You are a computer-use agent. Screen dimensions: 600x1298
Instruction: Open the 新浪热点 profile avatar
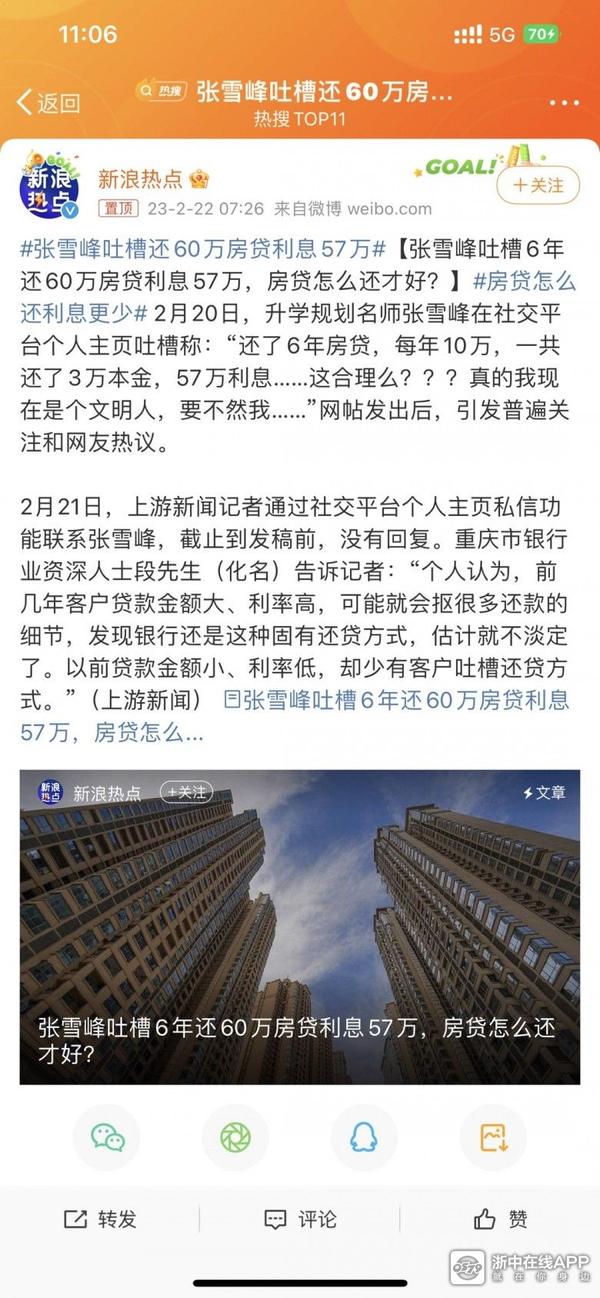coord(50,187)
